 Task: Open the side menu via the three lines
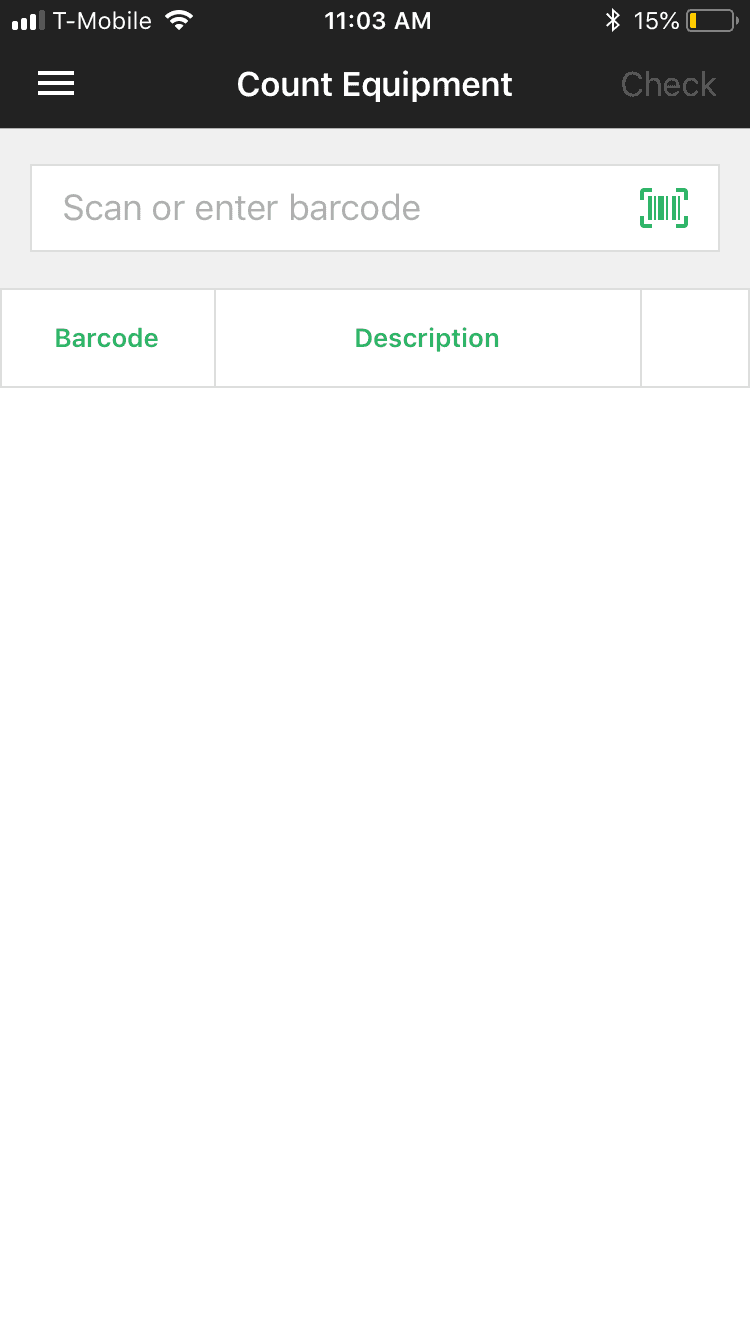pos(56,84)
